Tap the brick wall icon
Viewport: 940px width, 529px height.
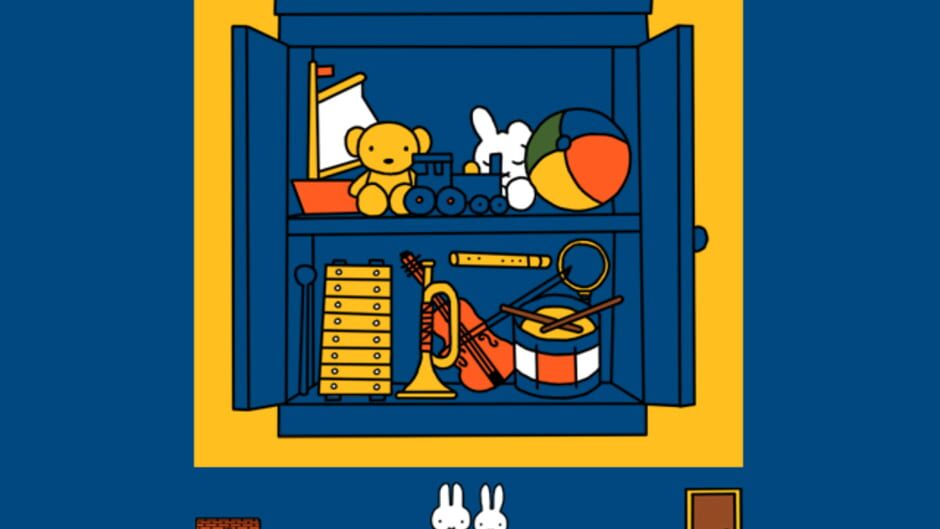(228, 522)
